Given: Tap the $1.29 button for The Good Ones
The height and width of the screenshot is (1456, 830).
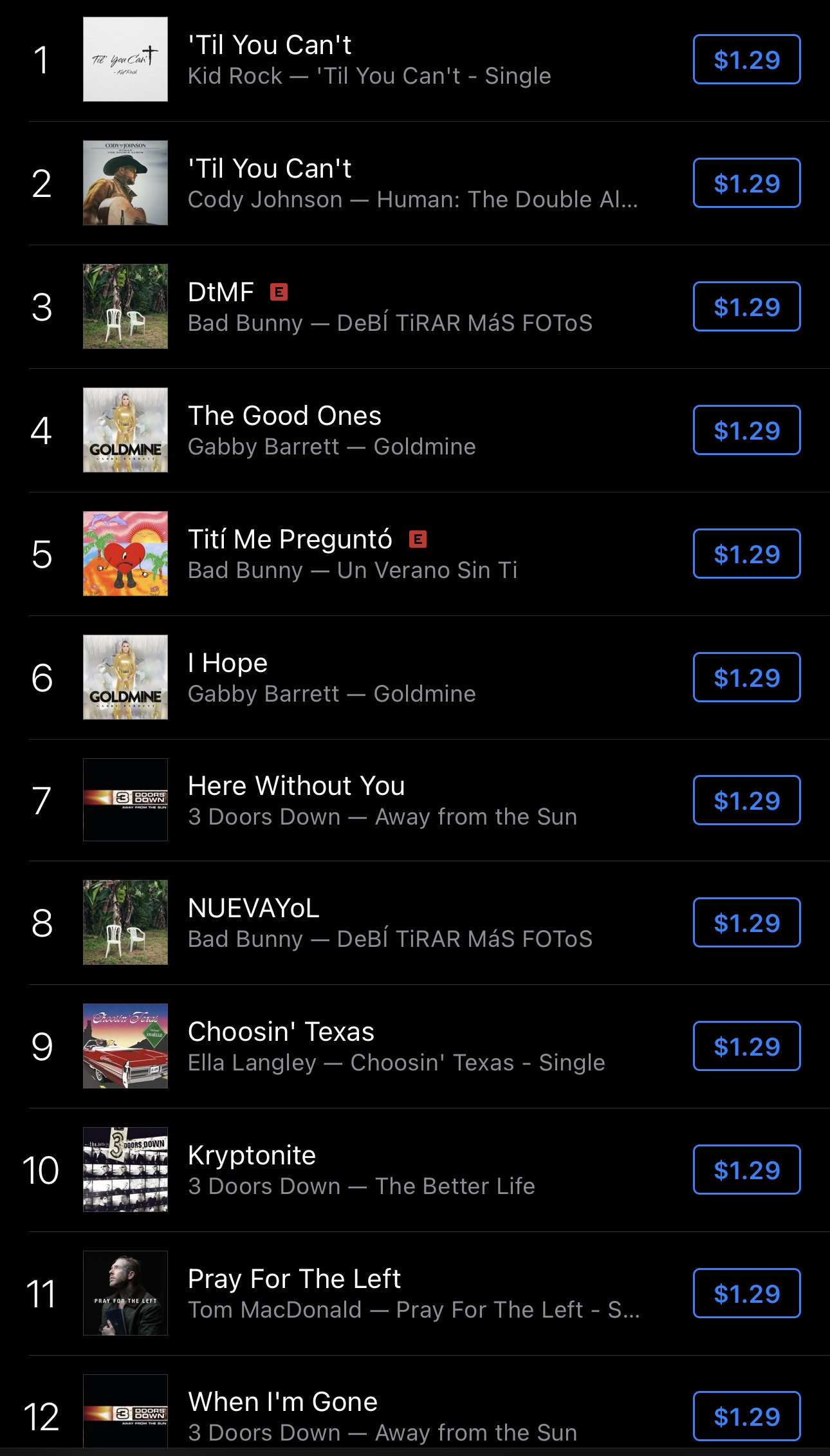Looking at the screenshot, I should coord(746,431).
